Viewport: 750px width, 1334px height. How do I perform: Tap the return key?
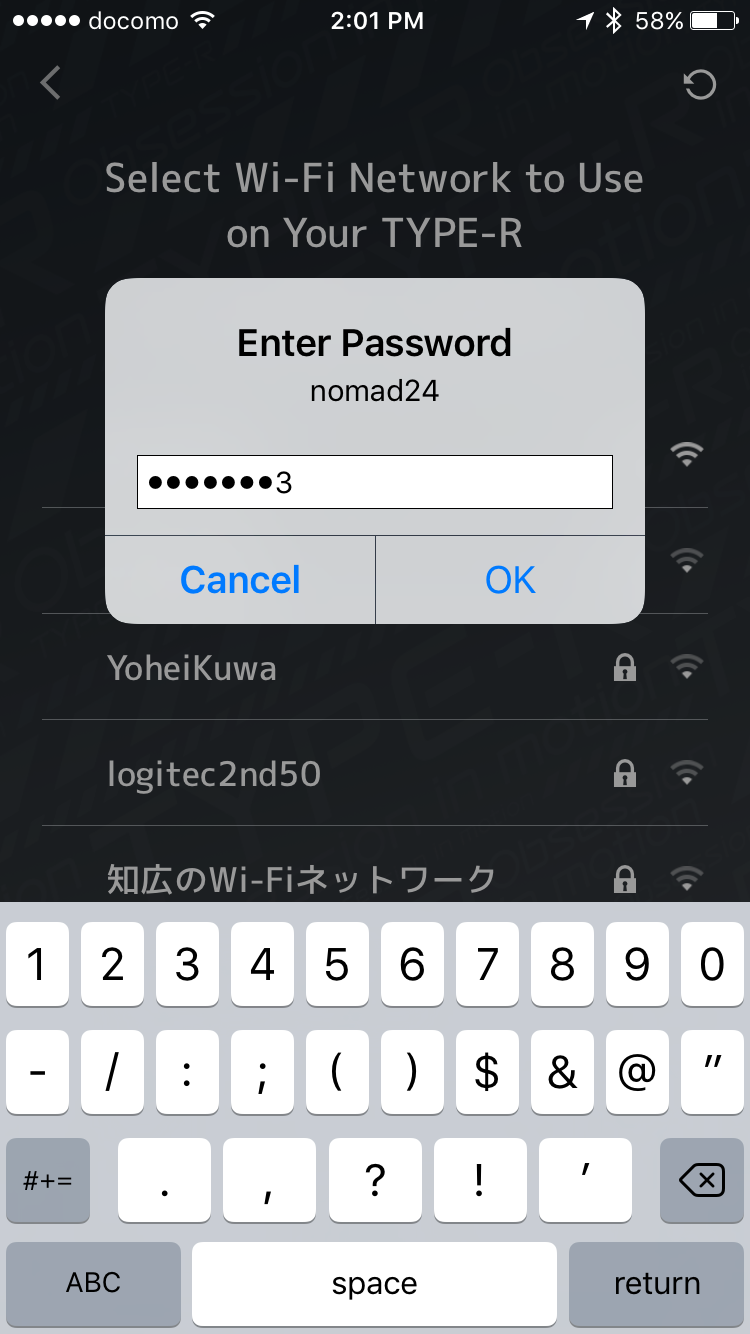tap(656, 1283)
